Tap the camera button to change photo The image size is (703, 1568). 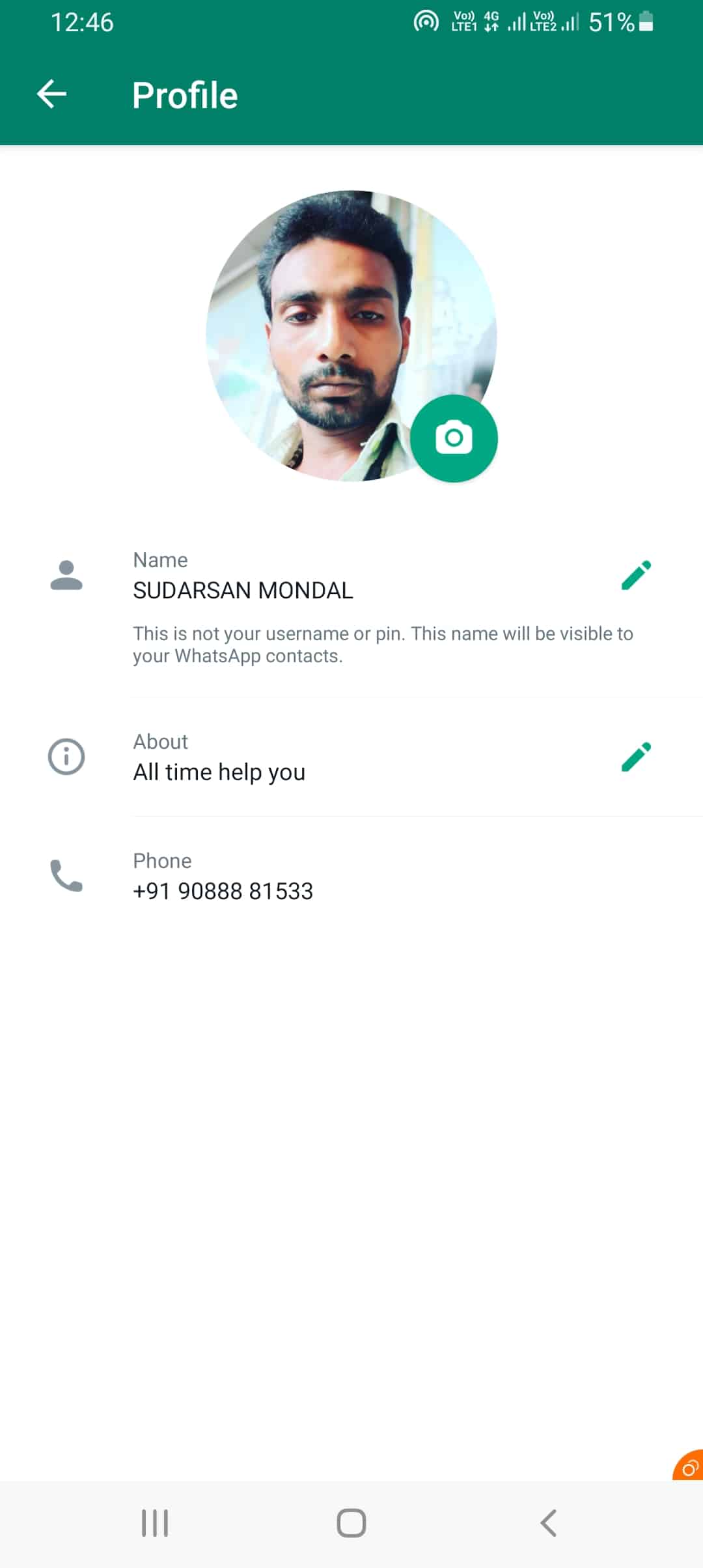(x=454, y=438)
